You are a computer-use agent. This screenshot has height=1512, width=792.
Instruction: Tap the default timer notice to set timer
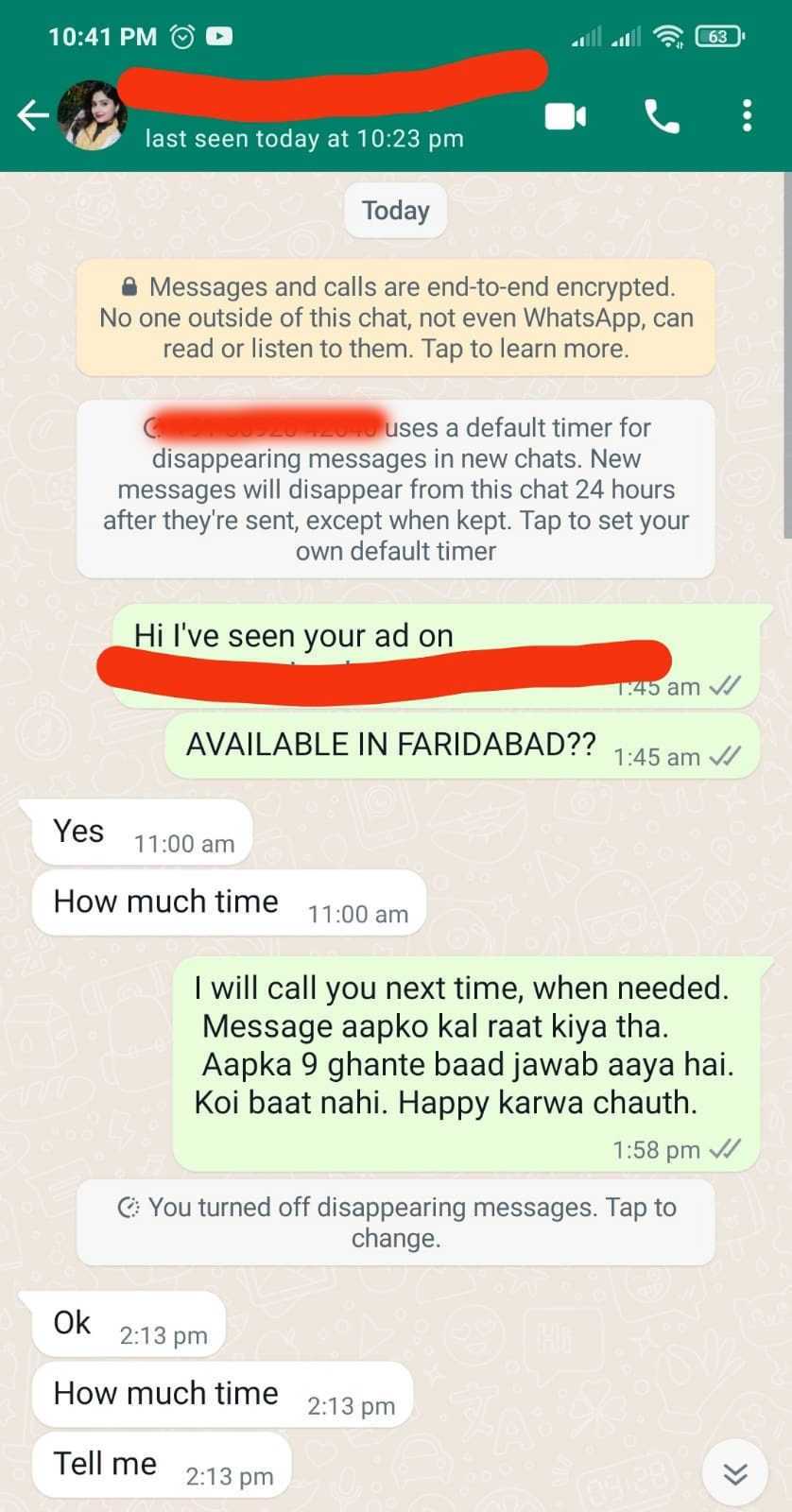(x=396, y=489)
